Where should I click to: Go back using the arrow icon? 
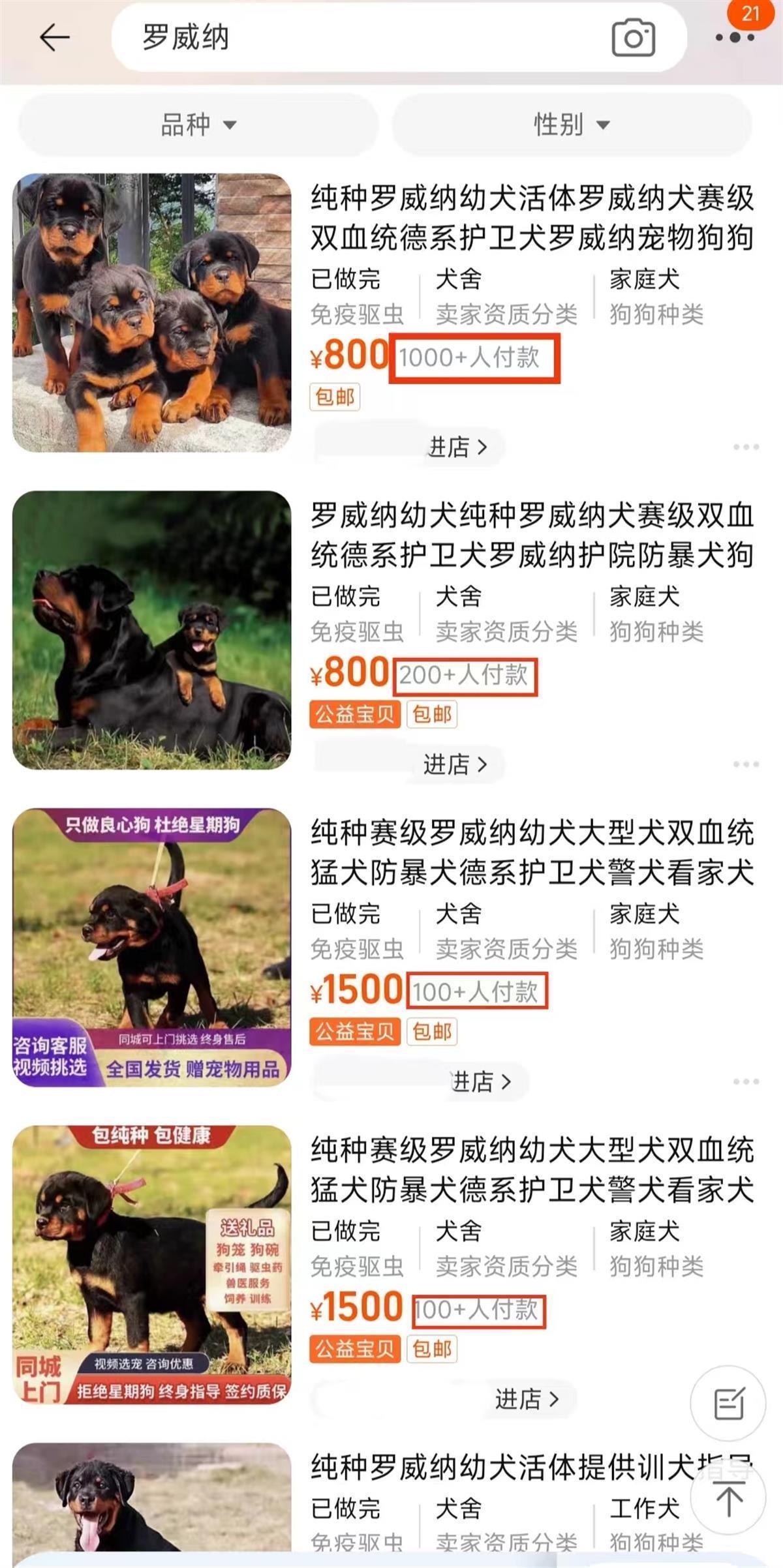tap(55, 38)
